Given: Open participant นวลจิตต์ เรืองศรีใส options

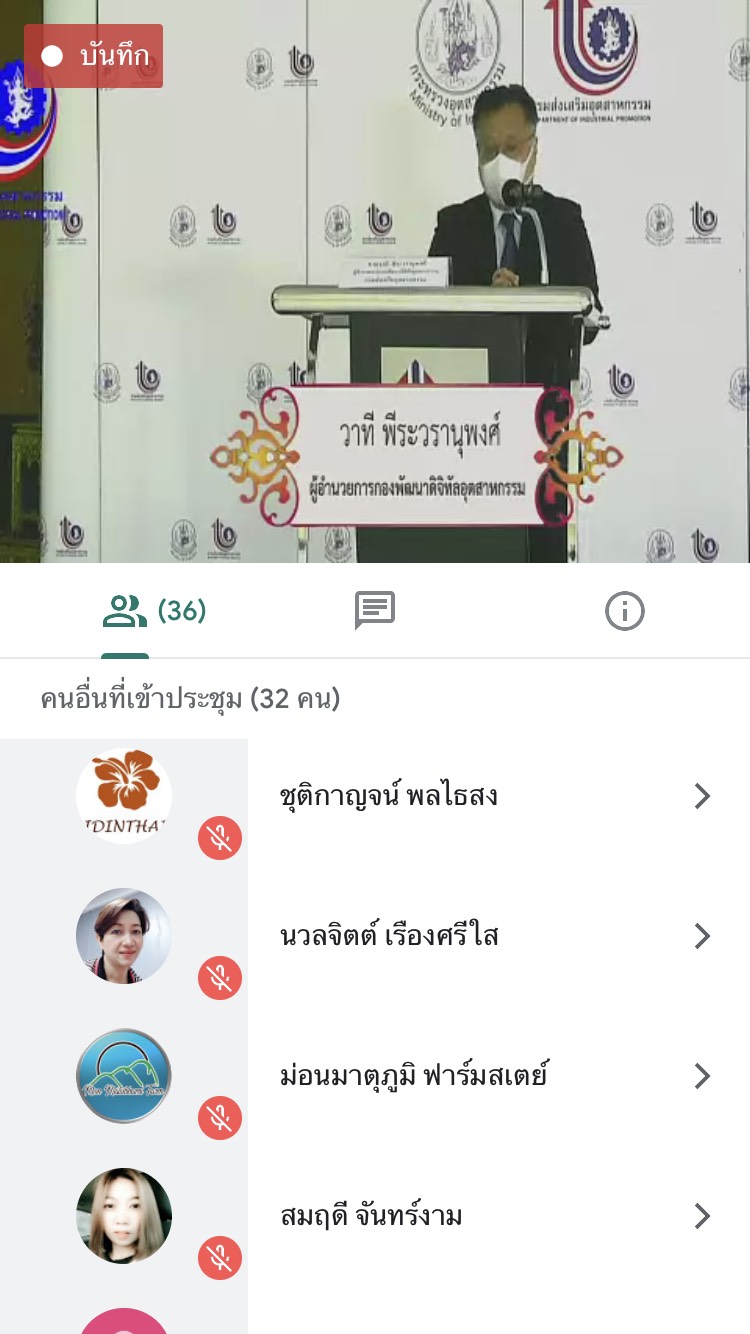Looking at the screenshot, I should 701,936.
